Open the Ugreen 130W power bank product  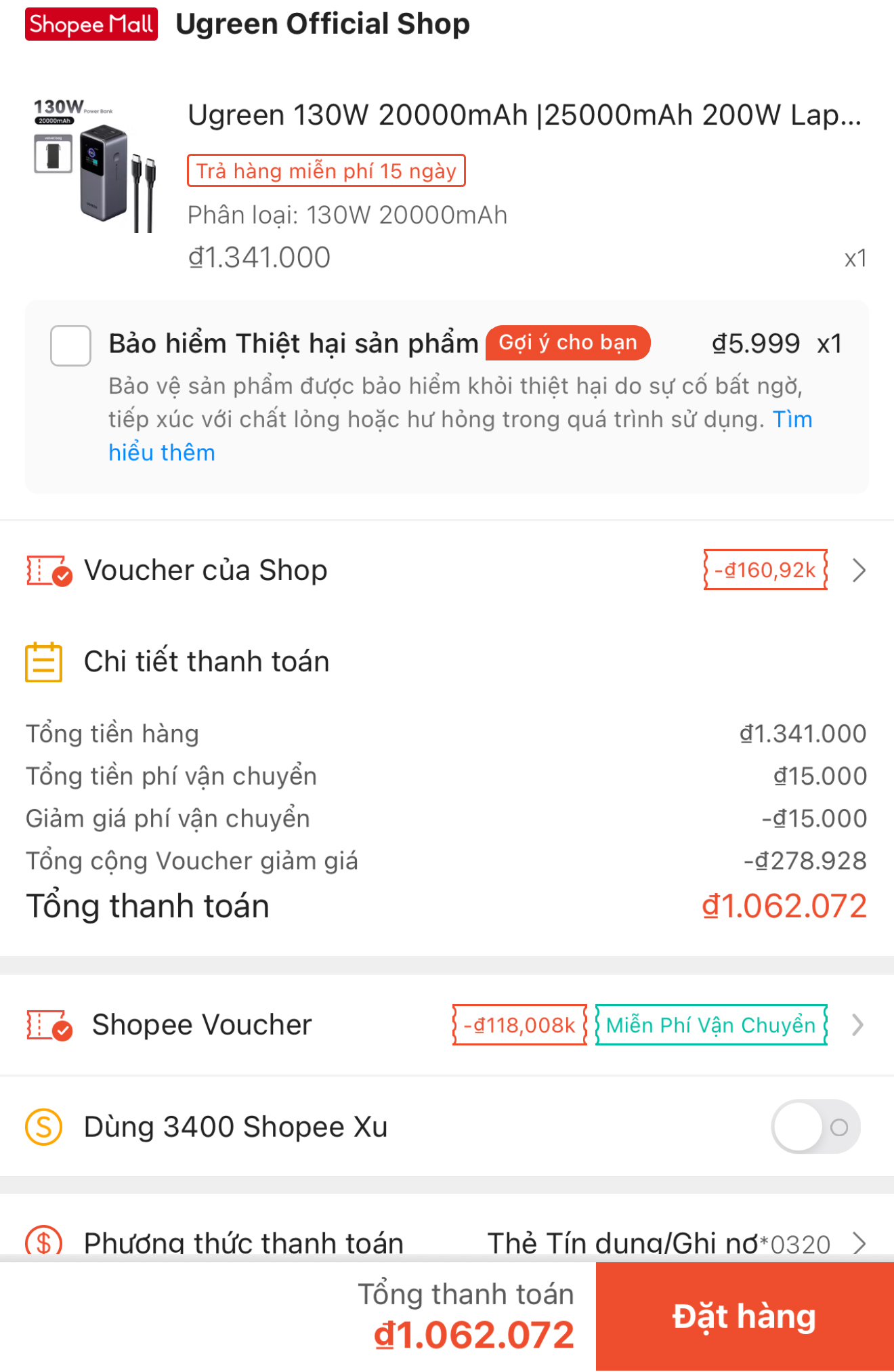(523, 115)
